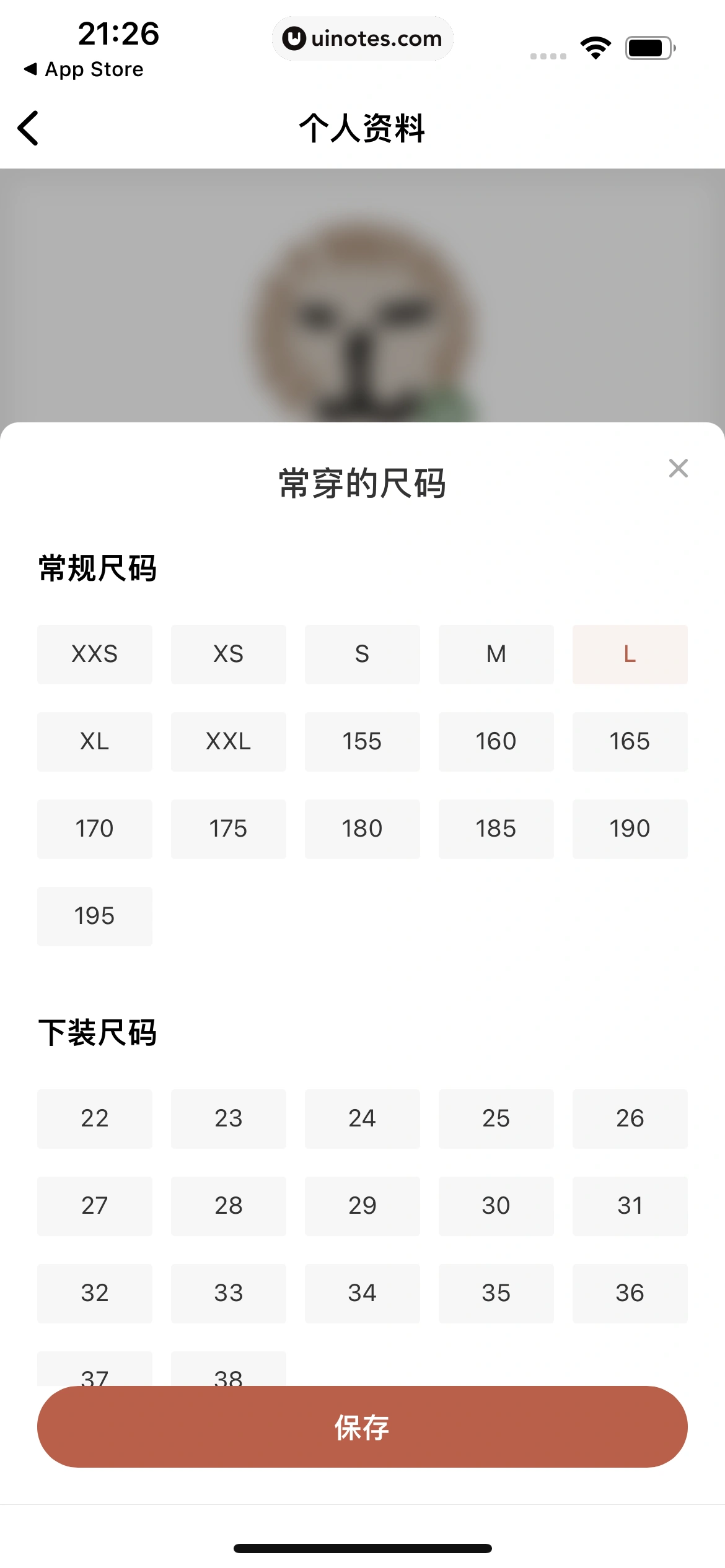Viewport: 725px width, 1568px height.
Task: Choose size S
Action: tap(362, 655)
